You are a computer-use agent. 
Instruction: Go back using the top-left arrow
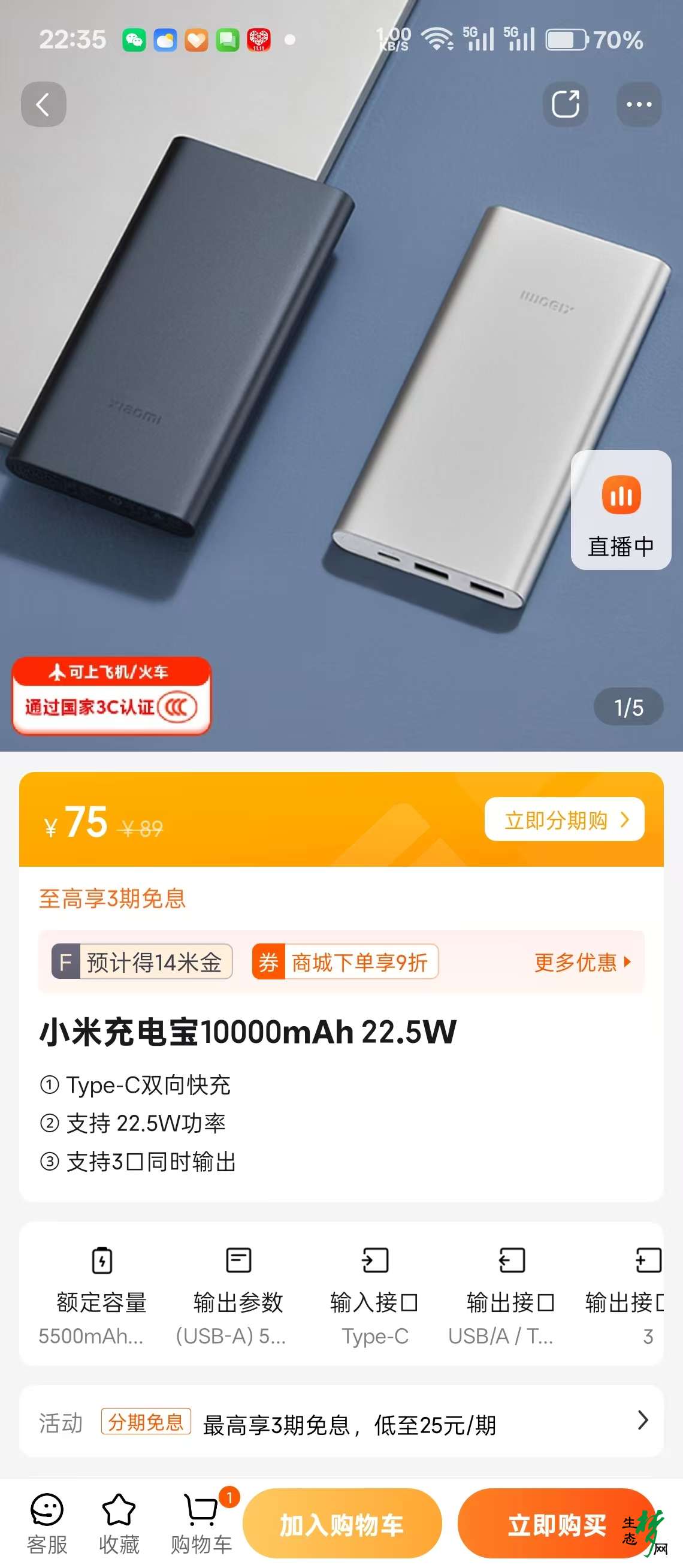[43, 104]
